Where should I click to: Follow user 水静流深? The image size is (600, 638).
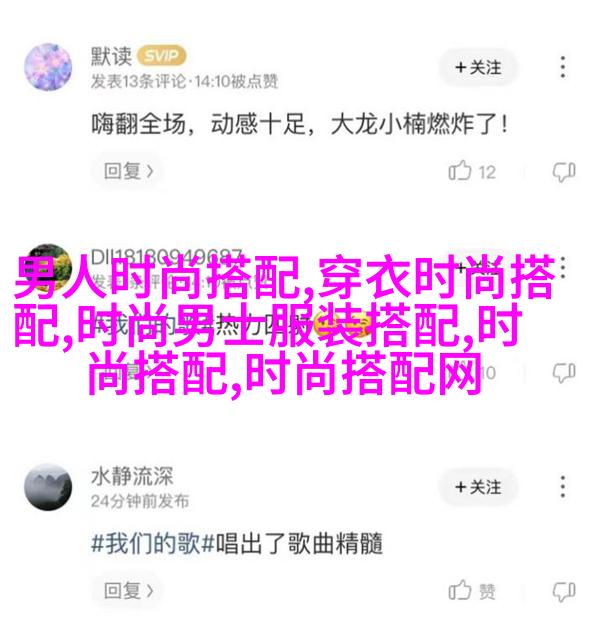coord(477,487)
